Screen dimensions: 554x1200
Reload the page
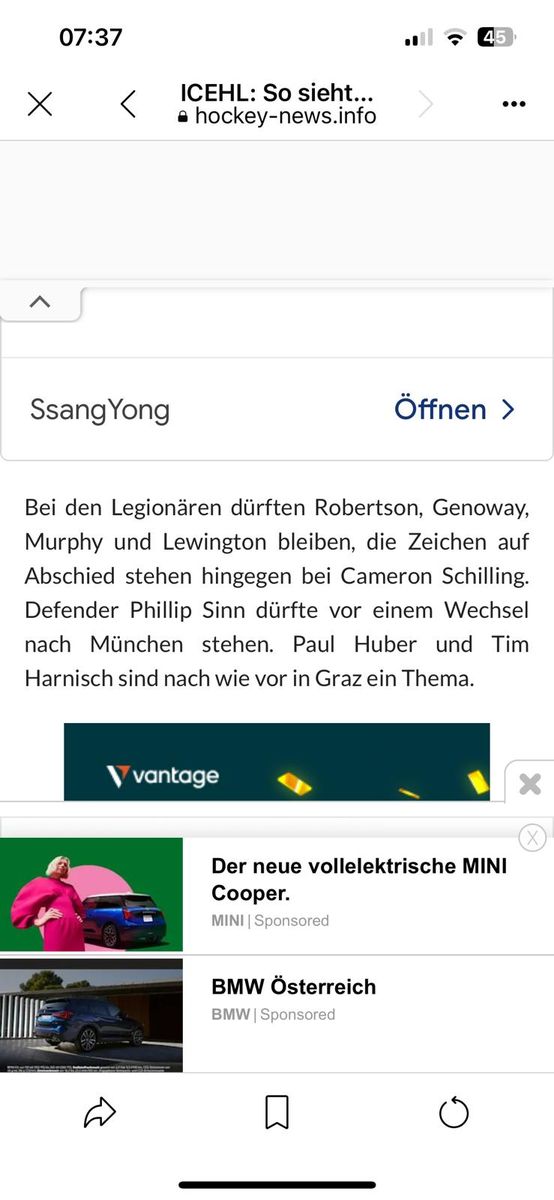tap(454, 1112)
